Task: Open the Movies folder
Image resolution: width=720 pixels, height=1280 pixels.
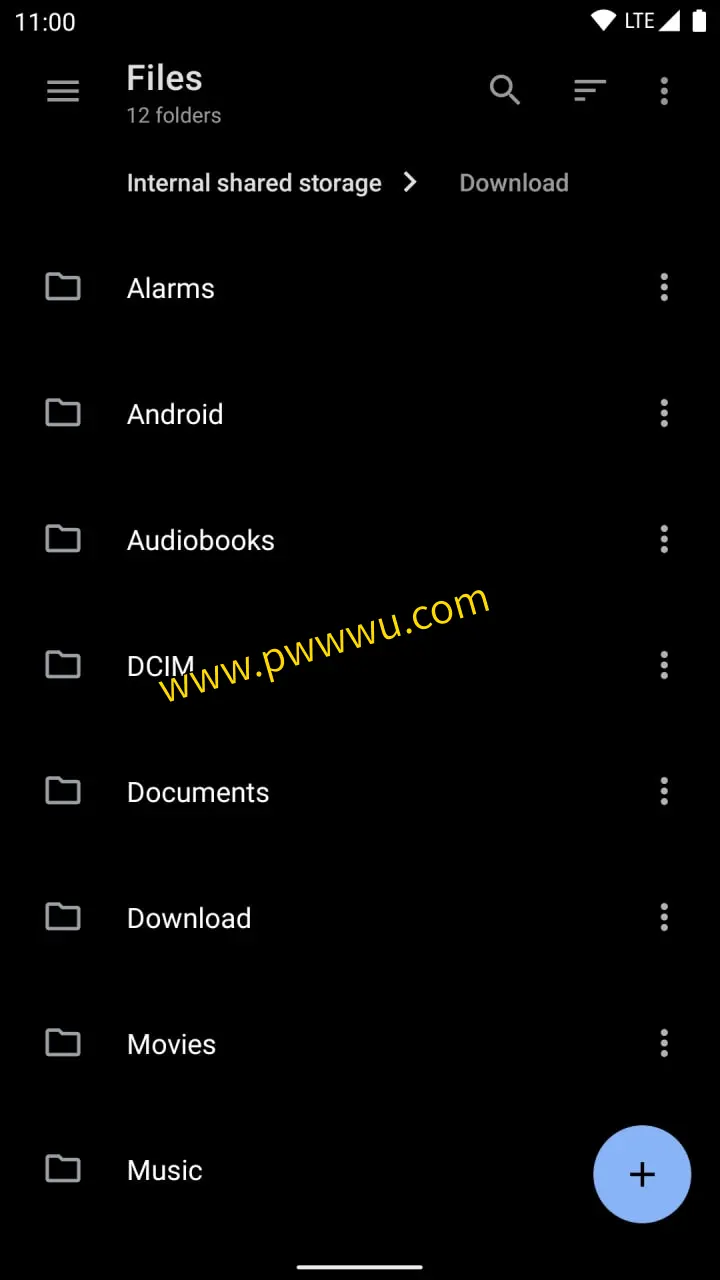Action: click(x=171, y=1044)
